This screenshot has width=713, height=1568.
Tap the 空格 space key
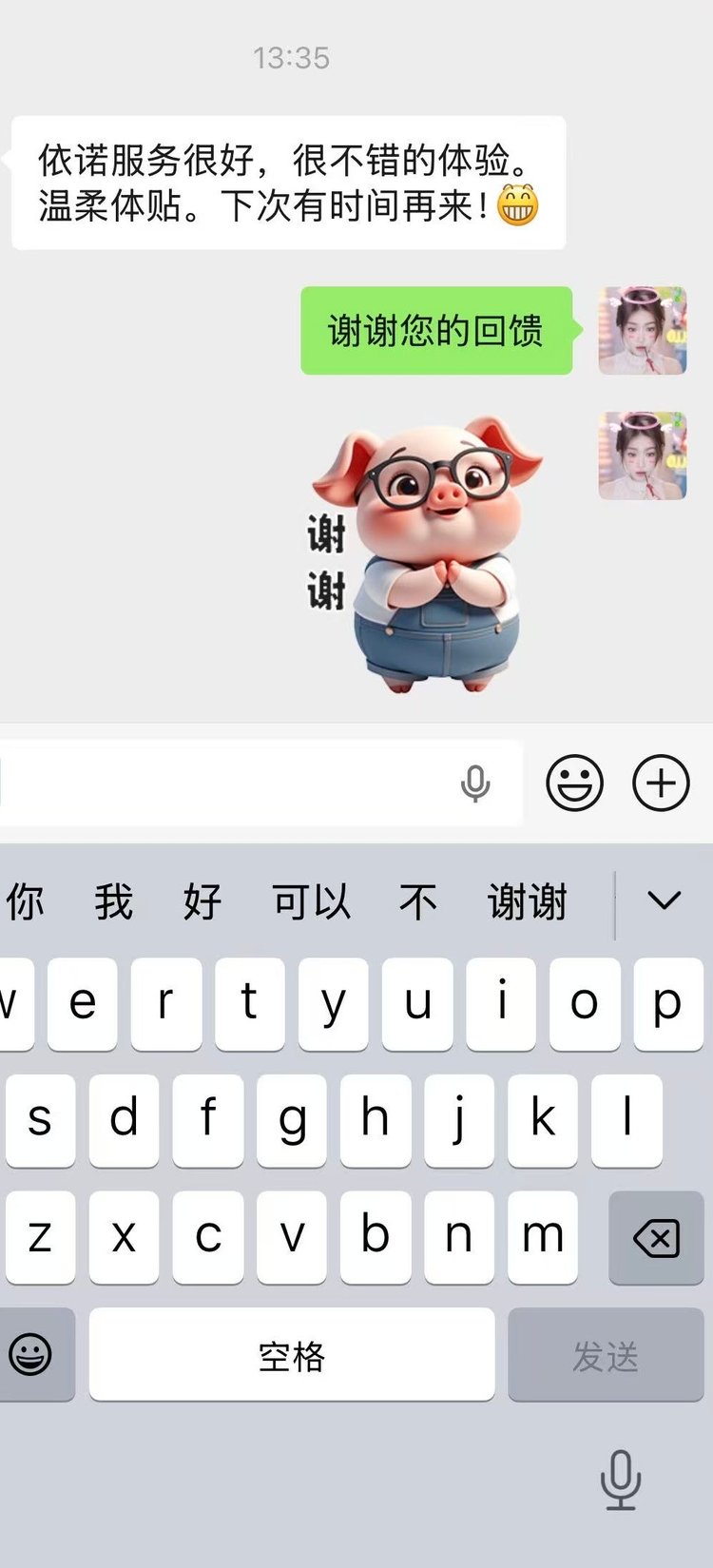coord(292,1355)
